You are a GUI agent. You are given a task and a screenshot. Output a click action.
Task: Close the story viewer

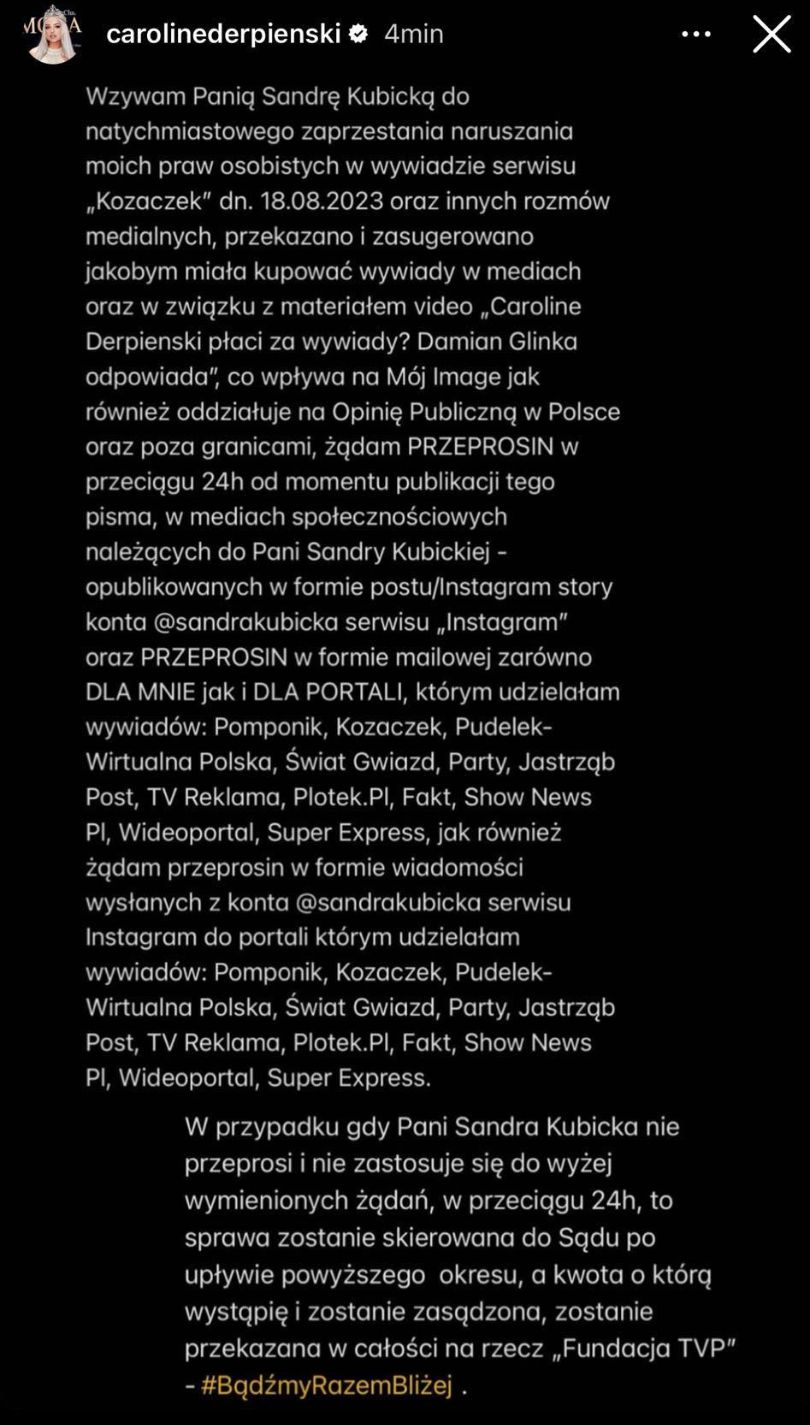771,34
